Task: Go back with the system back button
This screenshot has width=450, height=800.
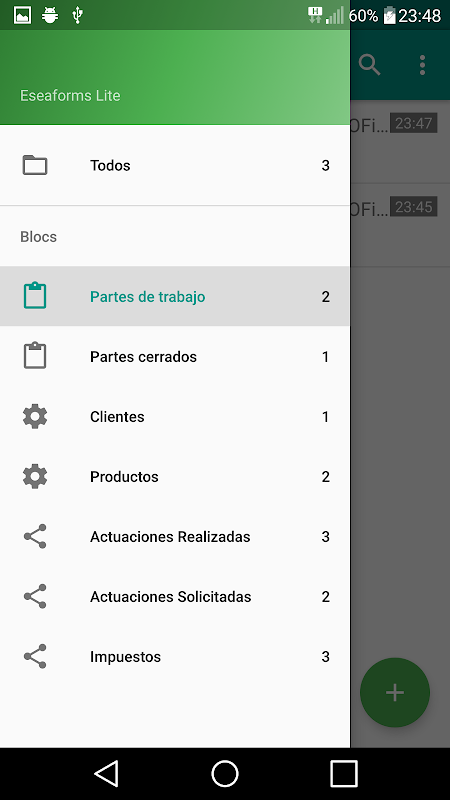Action: coord(107,773)
